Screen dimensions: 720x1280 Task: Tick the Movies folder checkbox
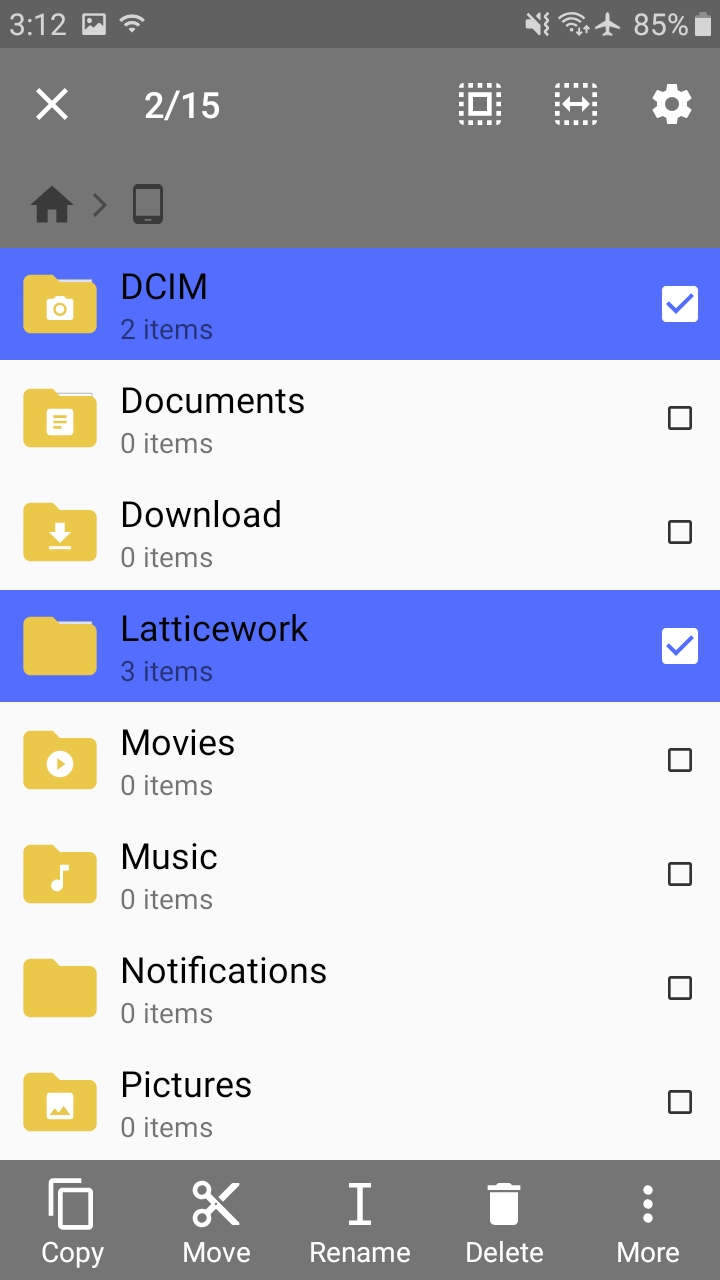tap(680, 760)
